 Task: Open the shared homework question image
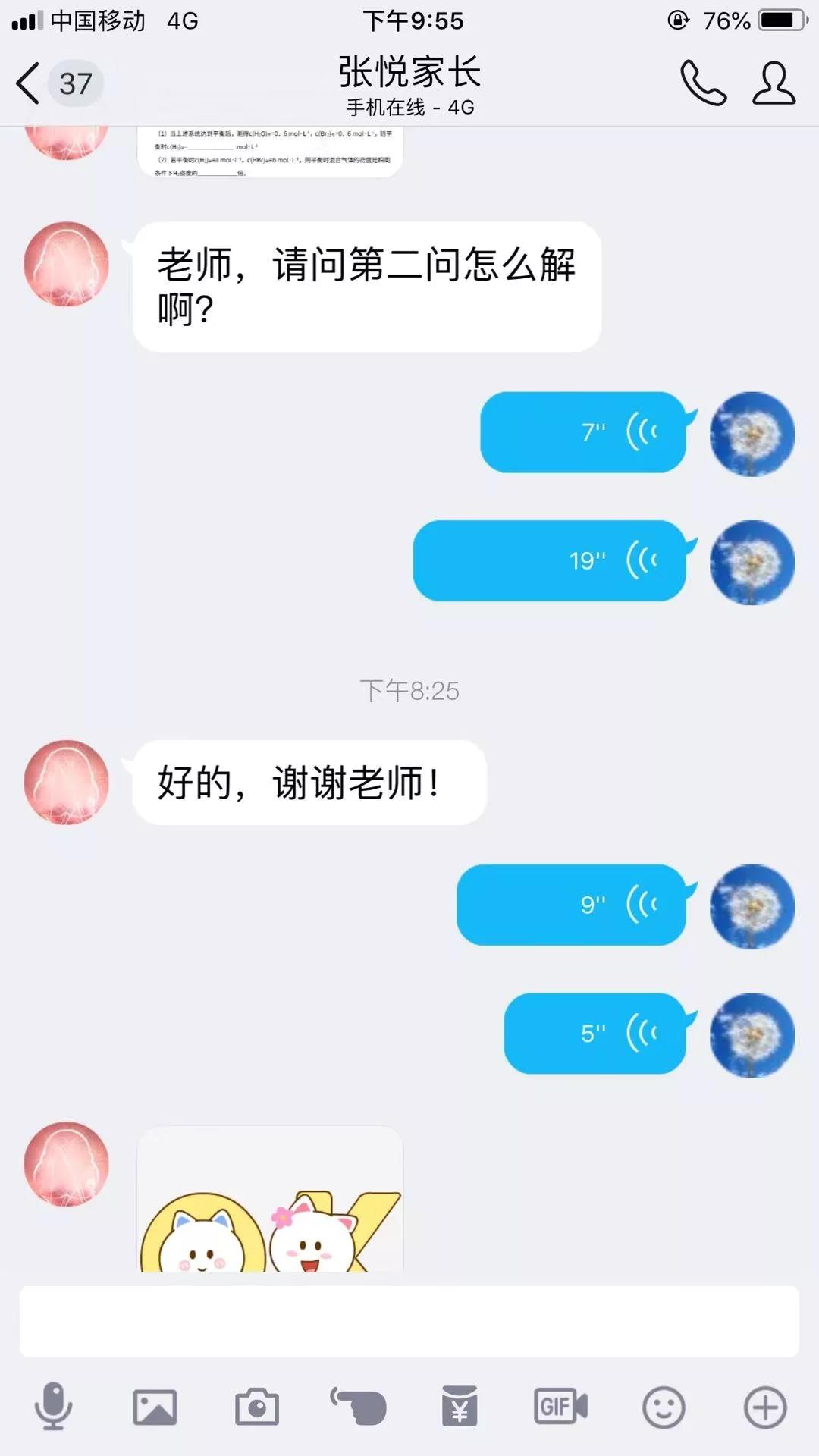[270, 152]
